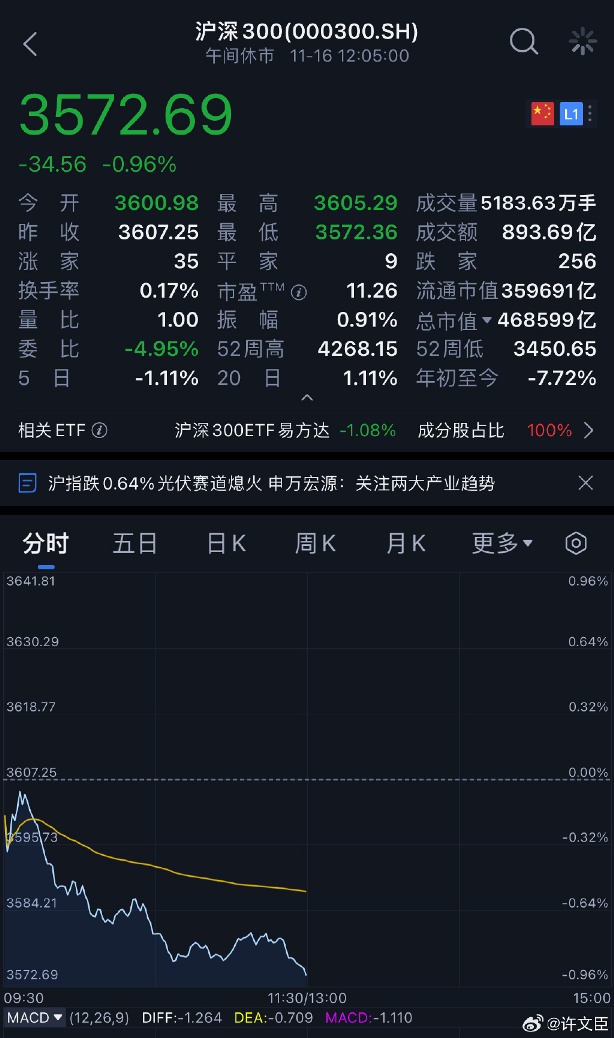Open the 沪指跌0.64% news headline
Image resolution: width=614 pixels, height=1038 pixels.
[x=271, y=483]
